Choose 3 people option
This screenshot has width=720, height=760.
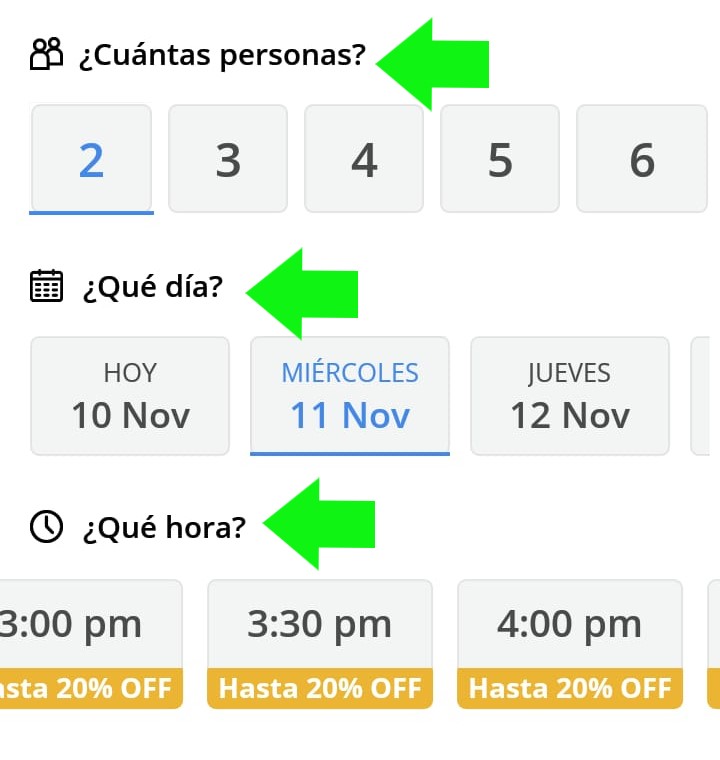click(x=228, y=159)
